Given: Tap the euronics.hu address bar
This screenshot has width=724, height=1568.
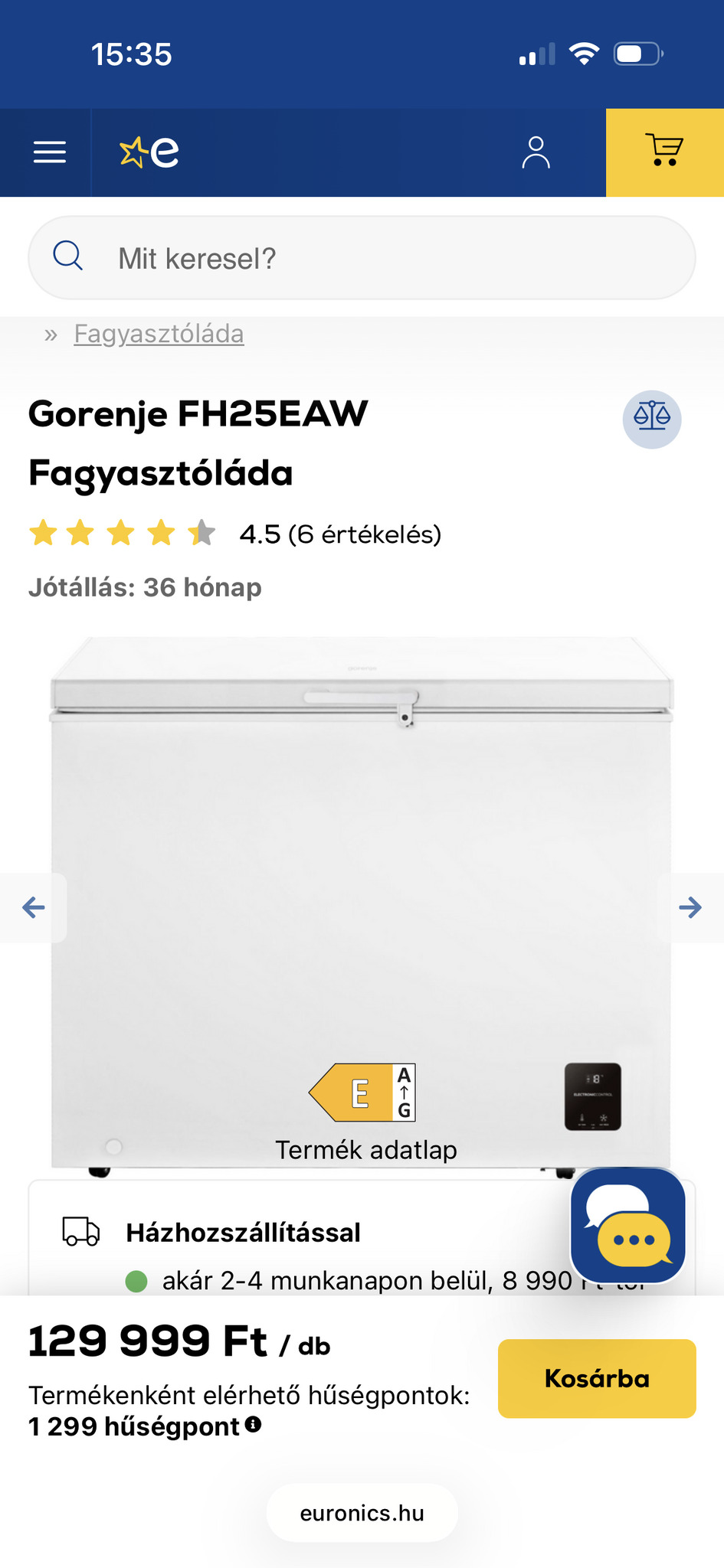Looking at the screenshot, I should point(362,1513).
